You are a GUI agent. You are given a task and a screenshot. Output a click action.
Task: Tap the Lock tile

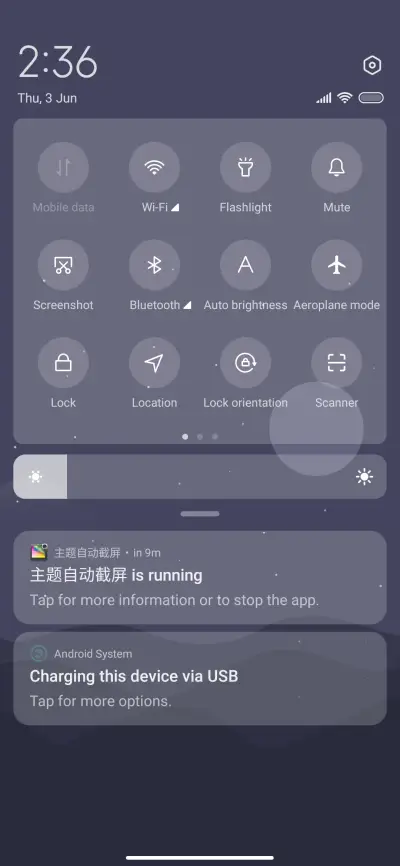click(63, 363)
